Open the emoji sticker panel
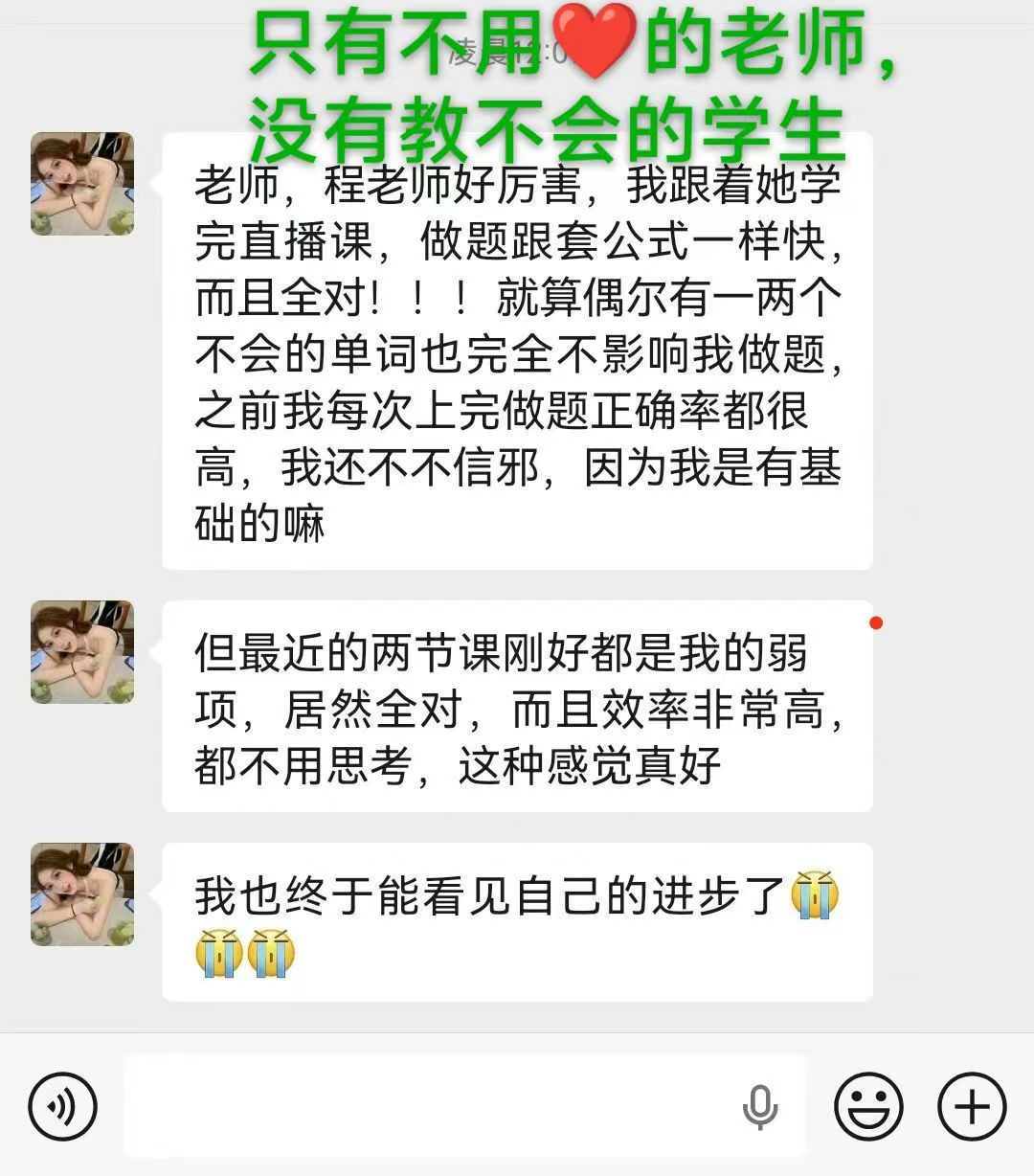This screenshot has width=1034, height=1176. pyautogui.click(x=868, y=1106)
